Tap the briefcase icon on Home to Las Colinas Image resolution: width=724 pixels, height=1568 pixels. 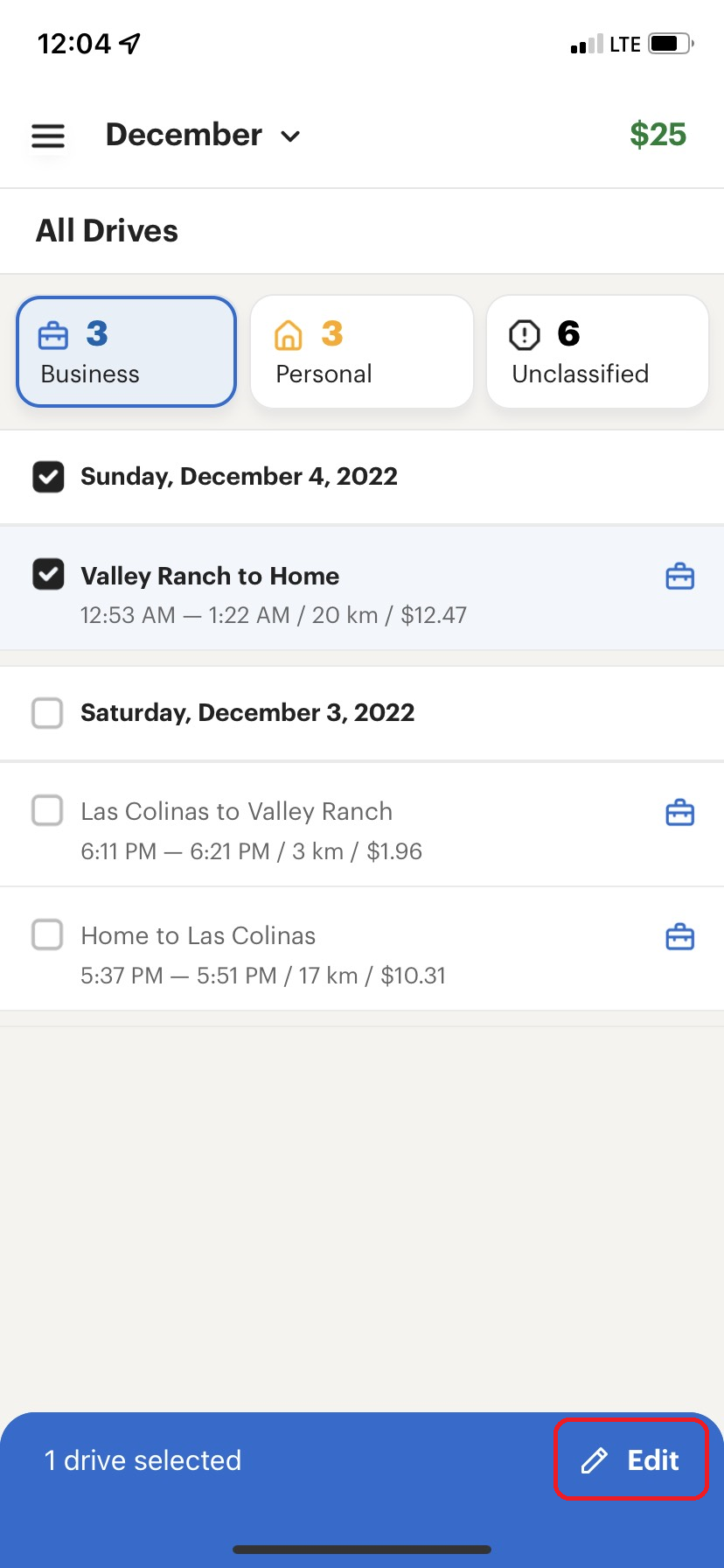tap(680, 937)
